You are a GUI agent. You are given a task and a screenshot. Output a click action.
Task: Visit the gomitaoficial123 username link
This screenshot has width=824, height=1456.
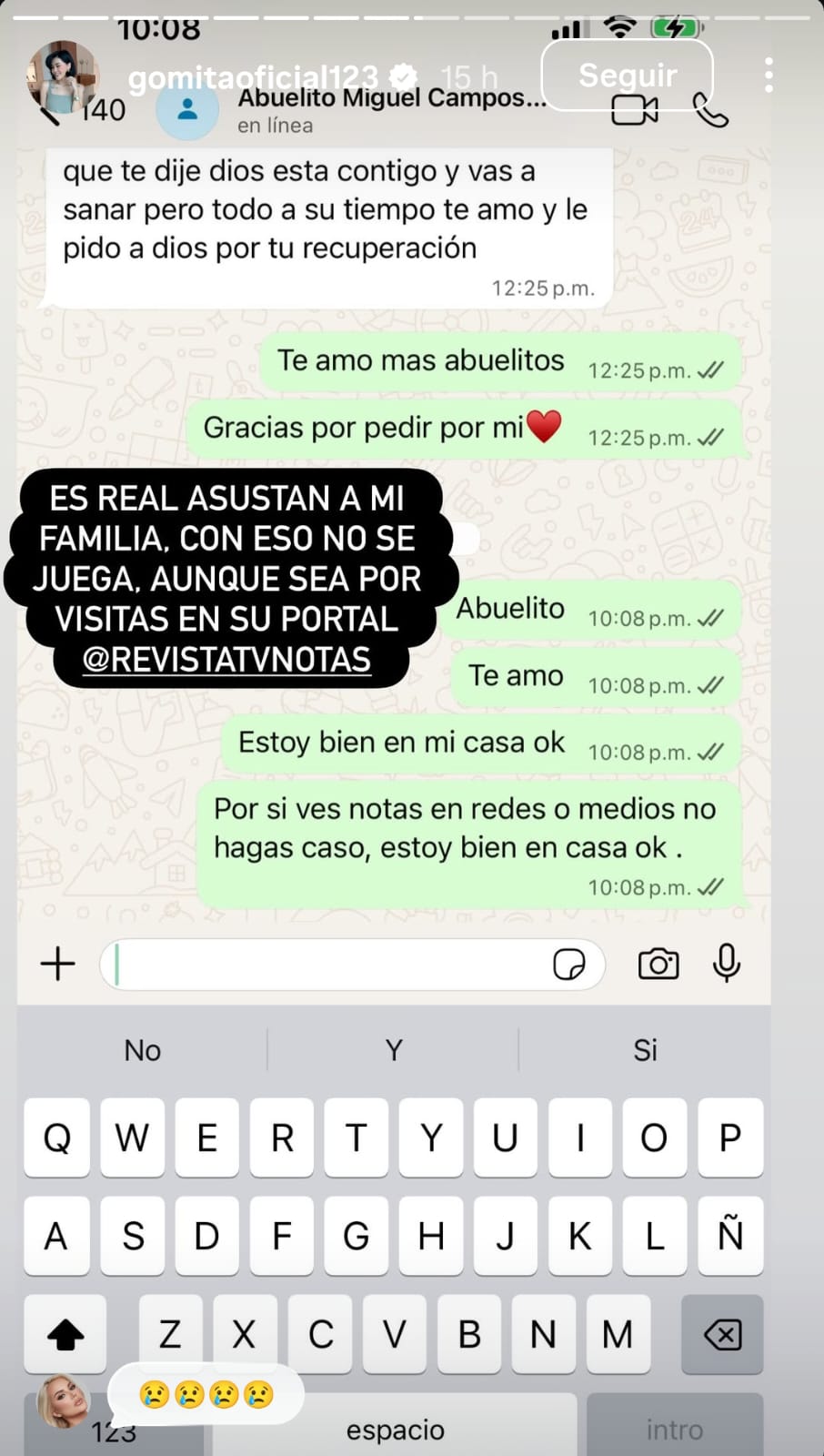252,77
